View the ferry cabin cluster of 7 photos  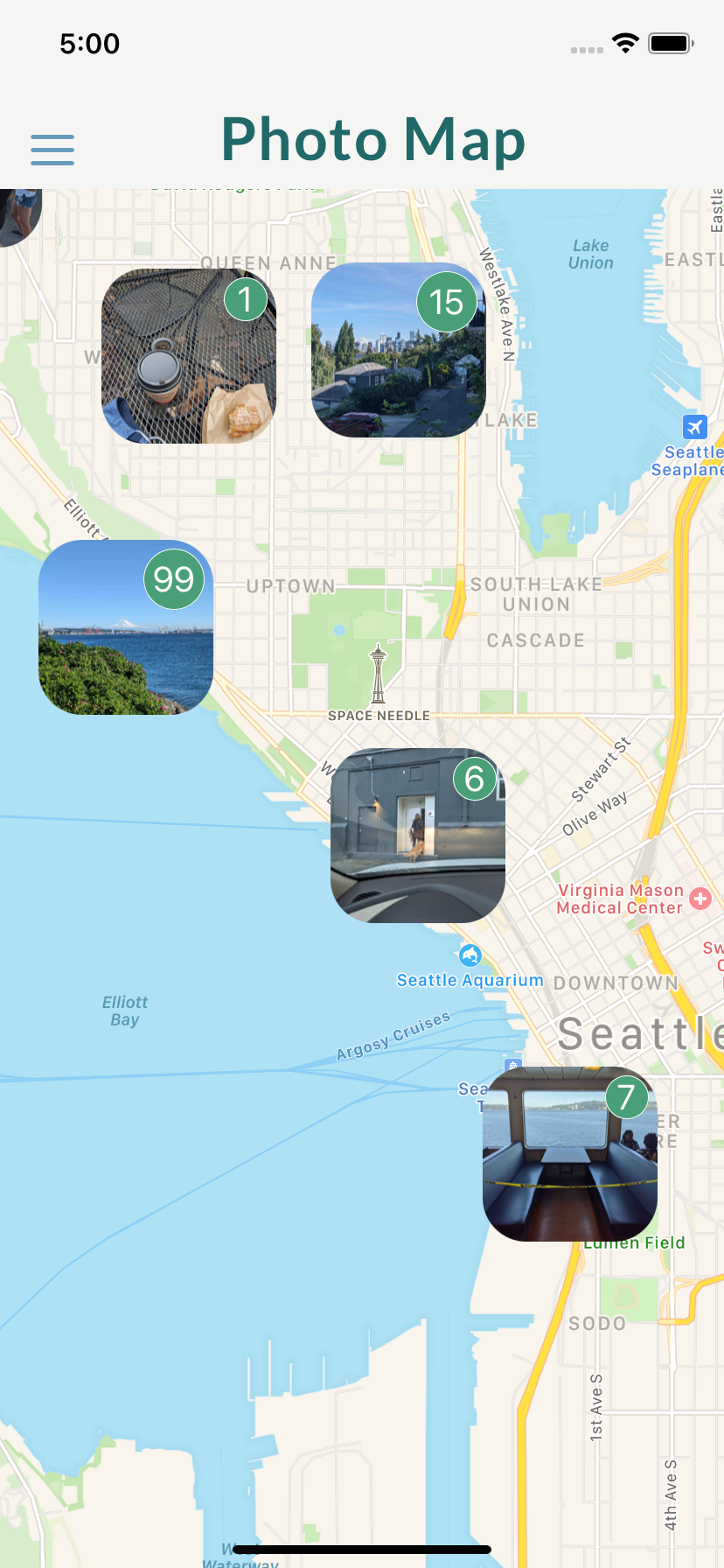(569, 1153)
